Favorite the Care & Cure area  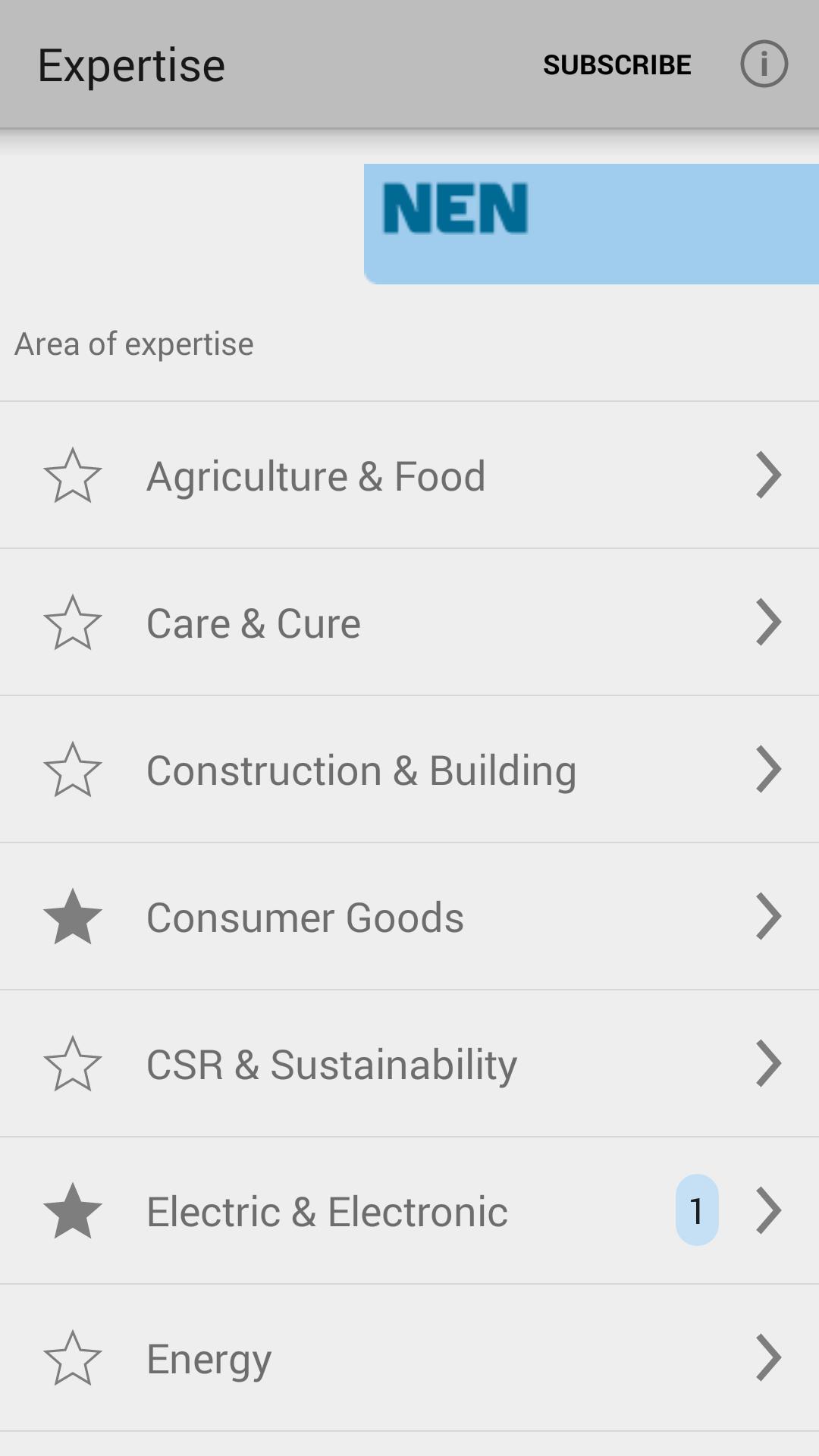pos(73,623)
